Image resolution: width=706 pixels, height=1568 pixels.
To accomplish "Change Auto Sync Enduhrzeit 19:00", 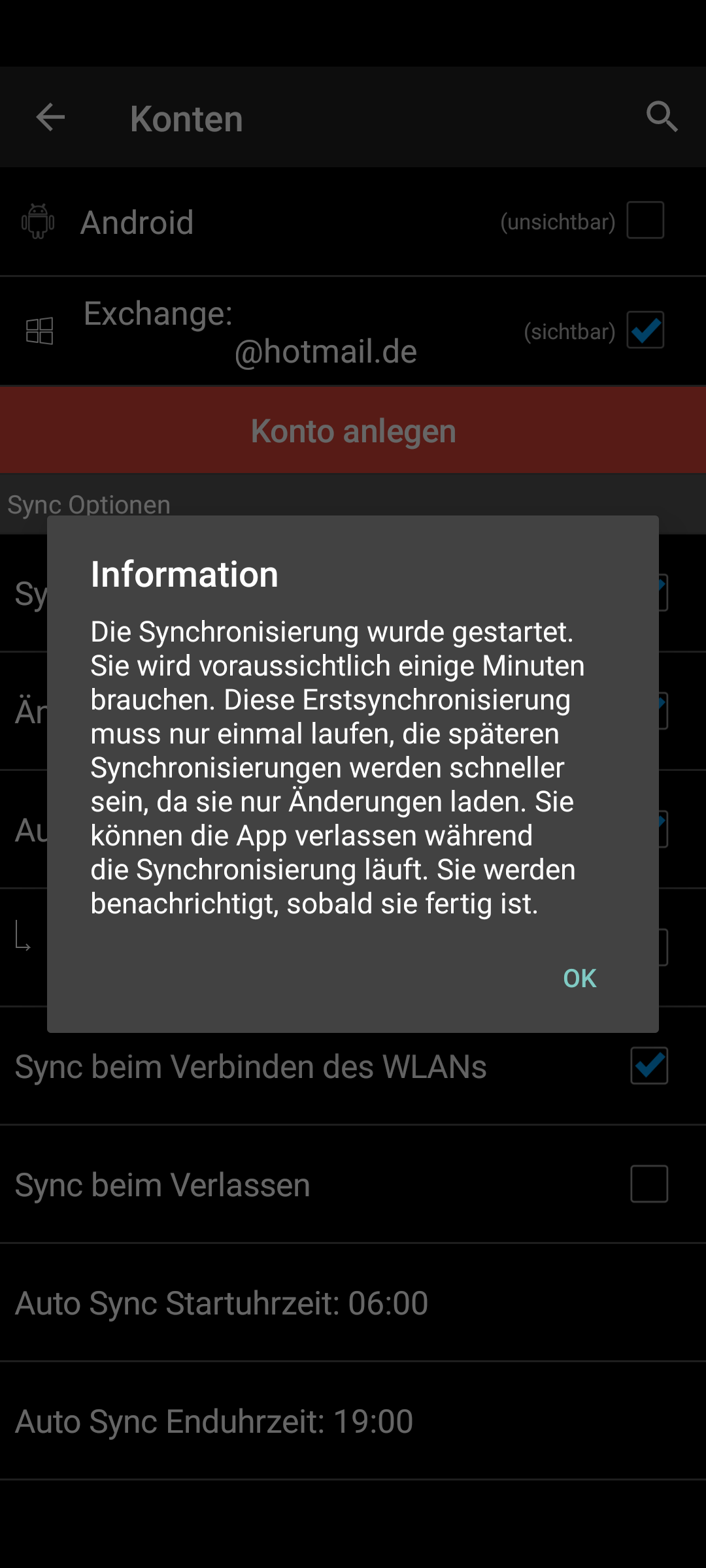I will (x=214, y=1421).
